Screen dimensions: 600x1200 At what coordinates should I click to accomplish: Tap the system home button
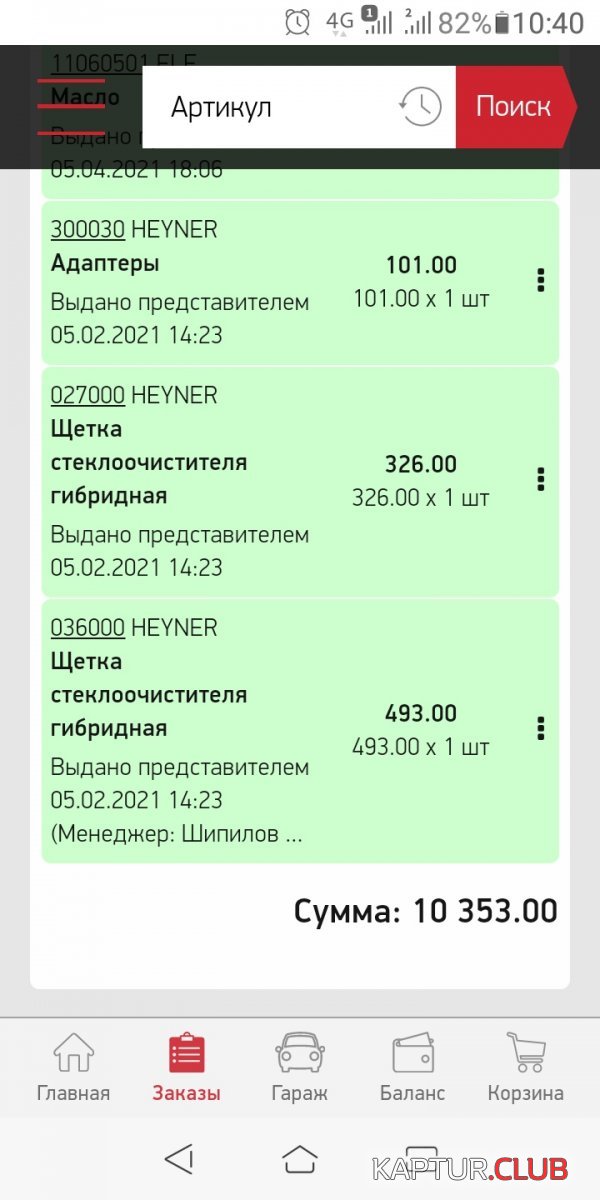(299, 1160)
